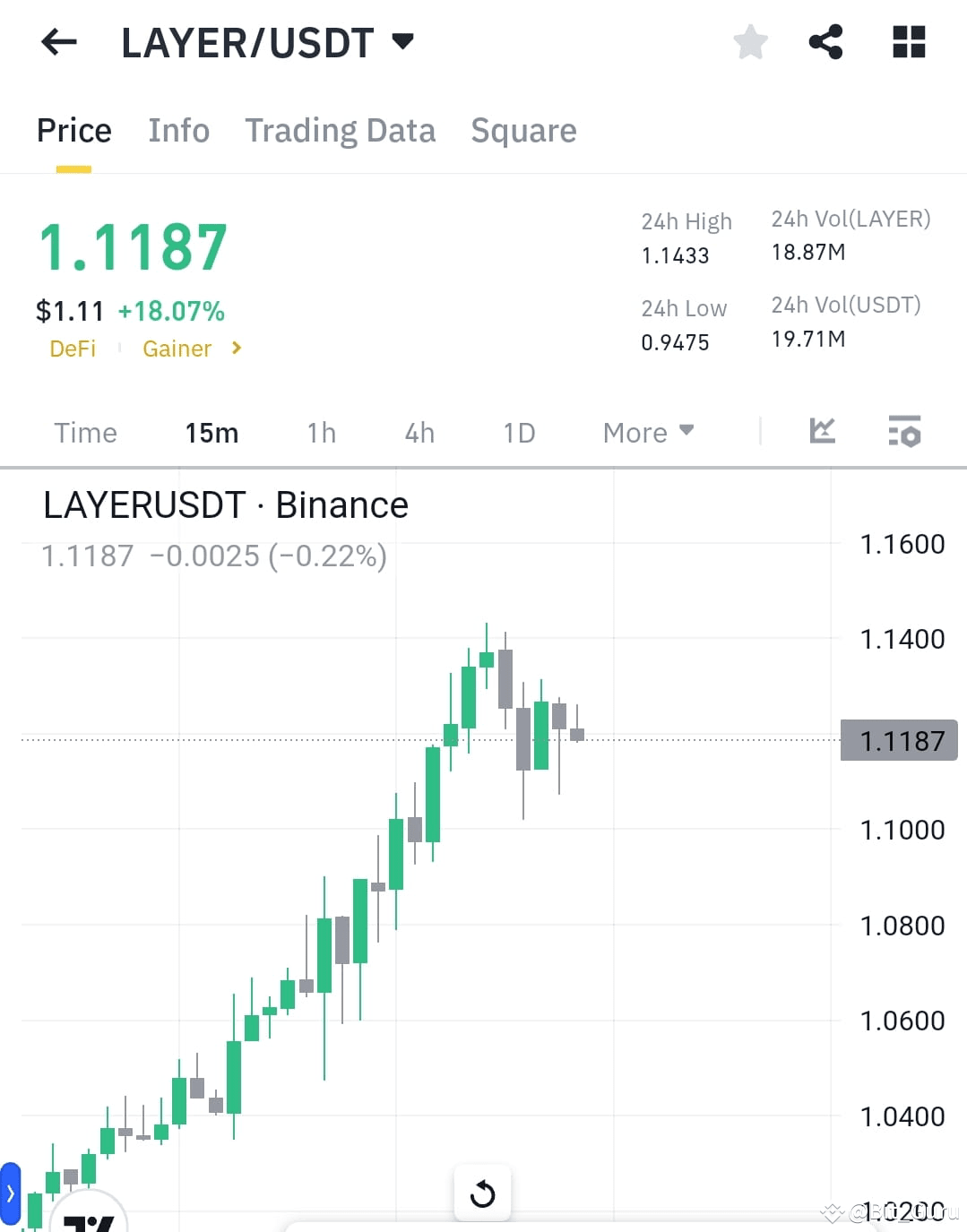Open the grid layout icon top right

click(x=909, y=41)
